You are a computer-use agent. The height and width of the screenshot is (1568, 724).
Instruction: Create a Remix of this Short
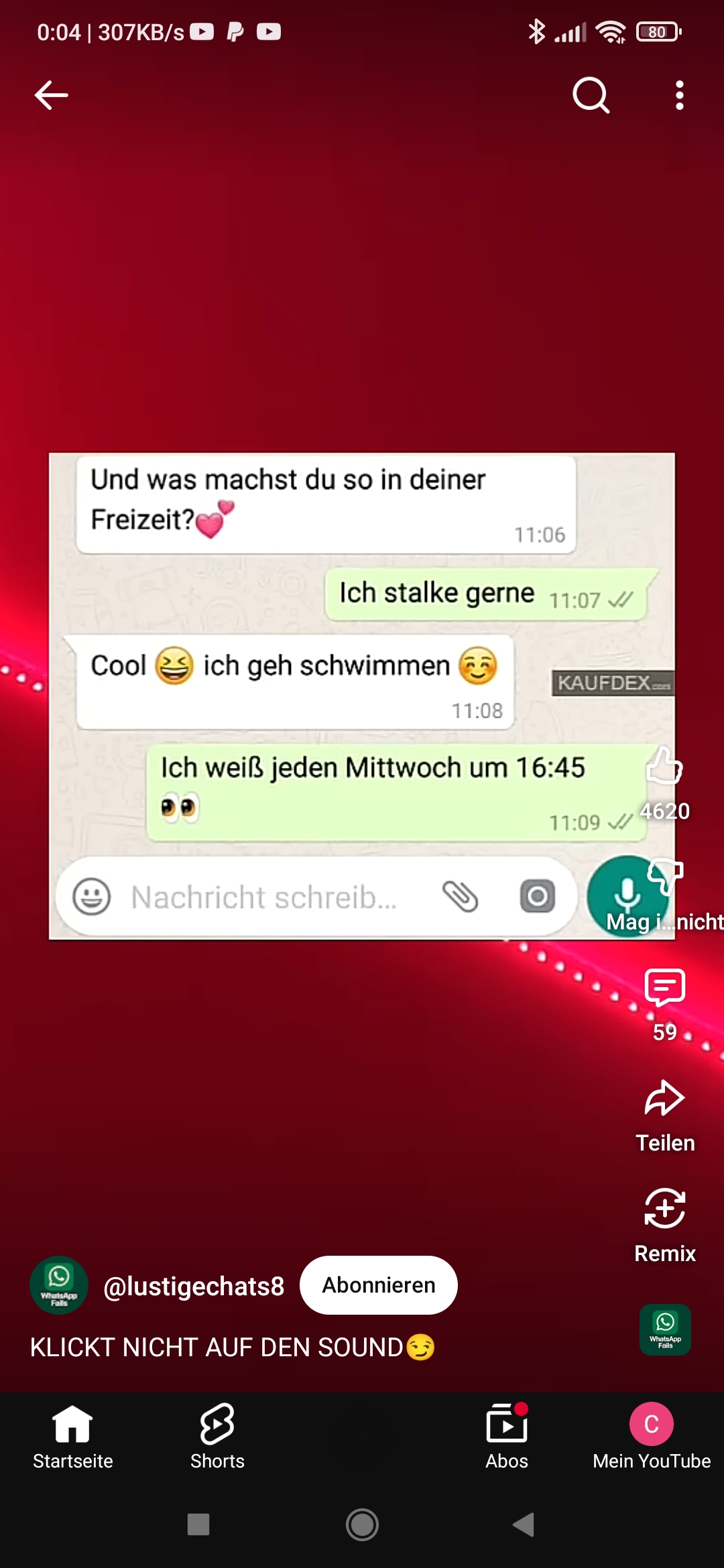click(664, 1210)
